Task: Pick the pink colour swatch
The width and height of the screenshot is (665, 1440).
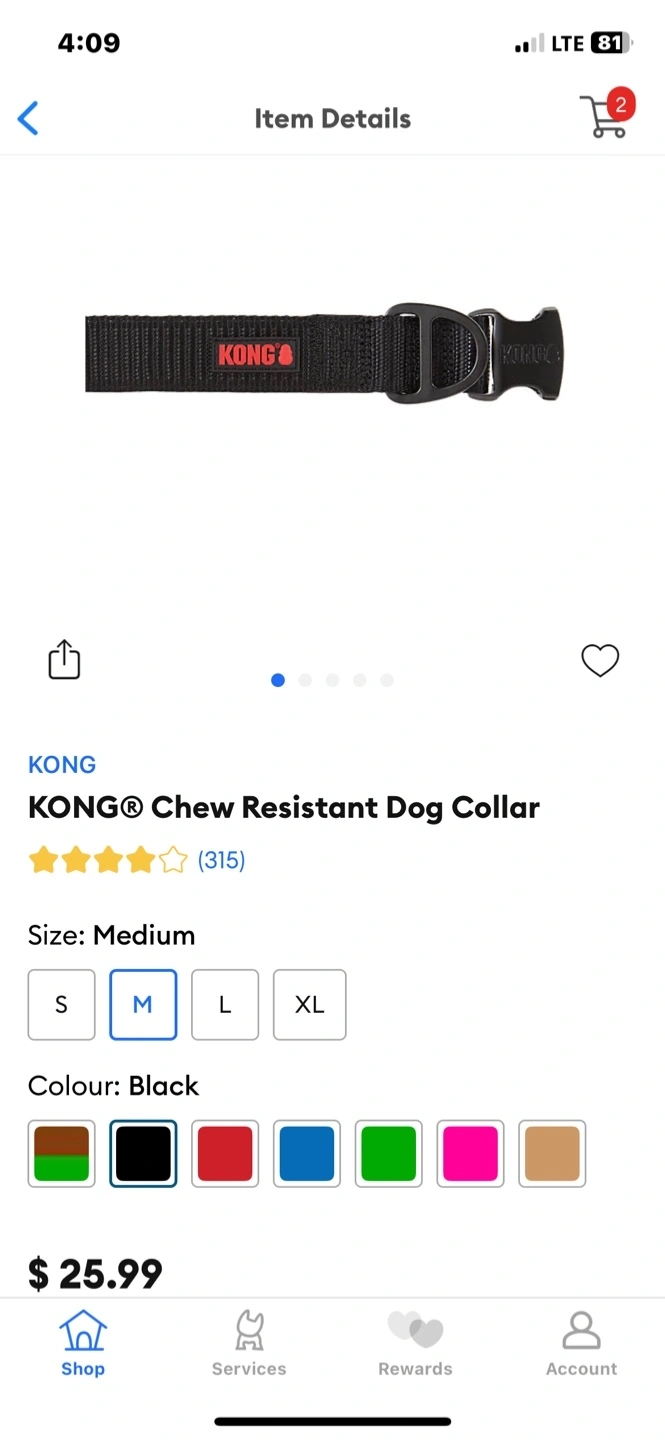Action: [x=470, y=1153]
